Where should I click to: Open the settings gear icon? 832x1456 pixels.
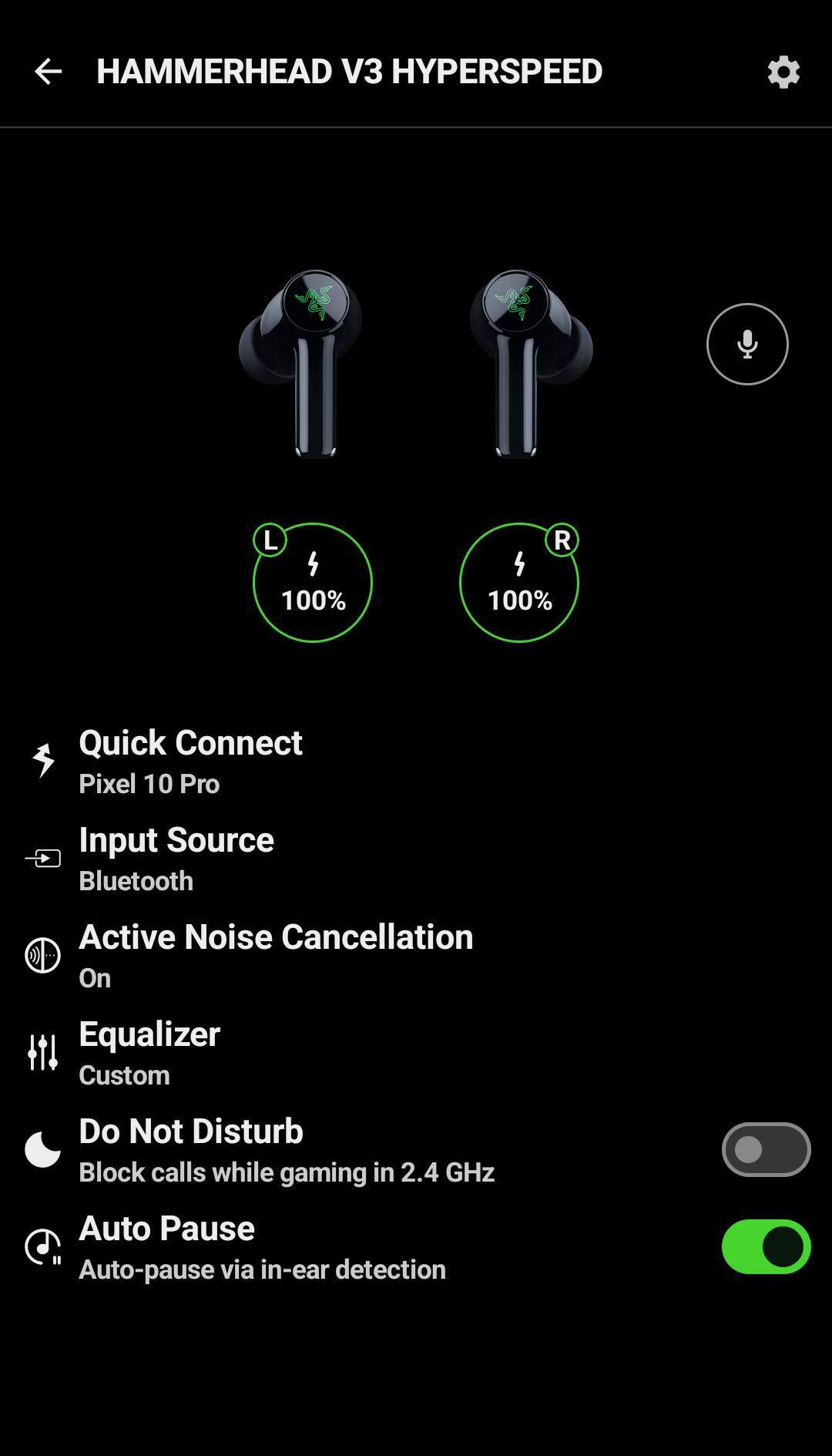[x=783, y=72]
